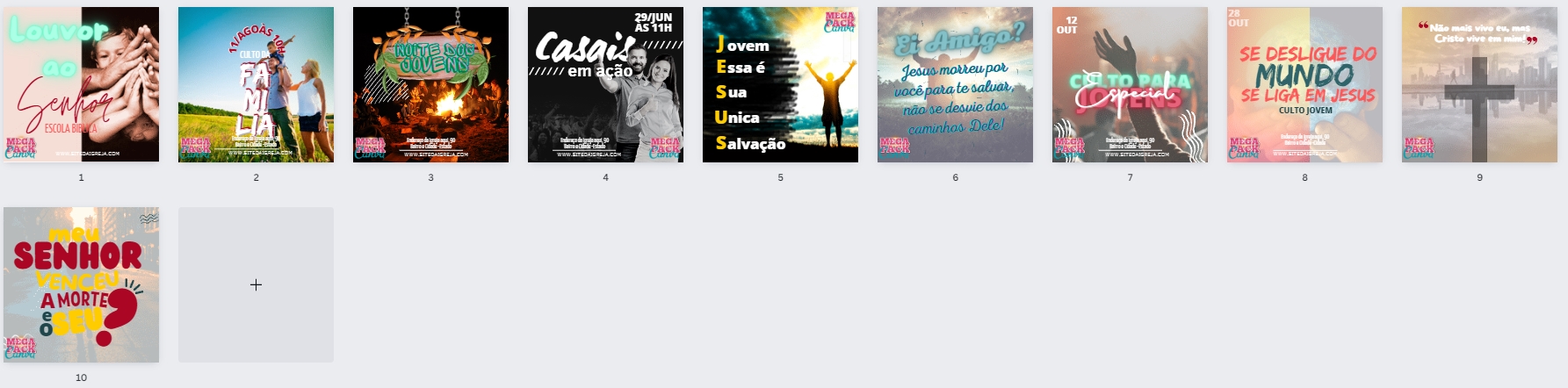Viewport: 1568px width, 388px height.
Task: Open page 1 'Louvor ao Senhor' design
Action: point(81,84)
